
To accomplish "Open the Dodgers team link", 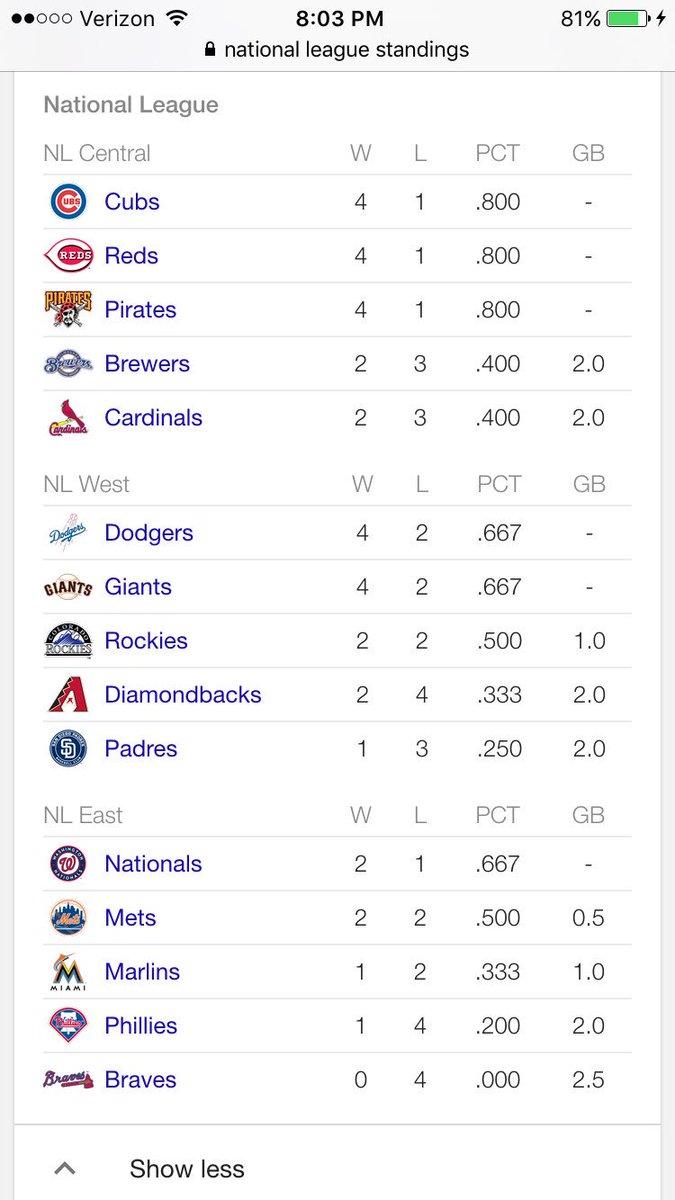I will [149, 533].
